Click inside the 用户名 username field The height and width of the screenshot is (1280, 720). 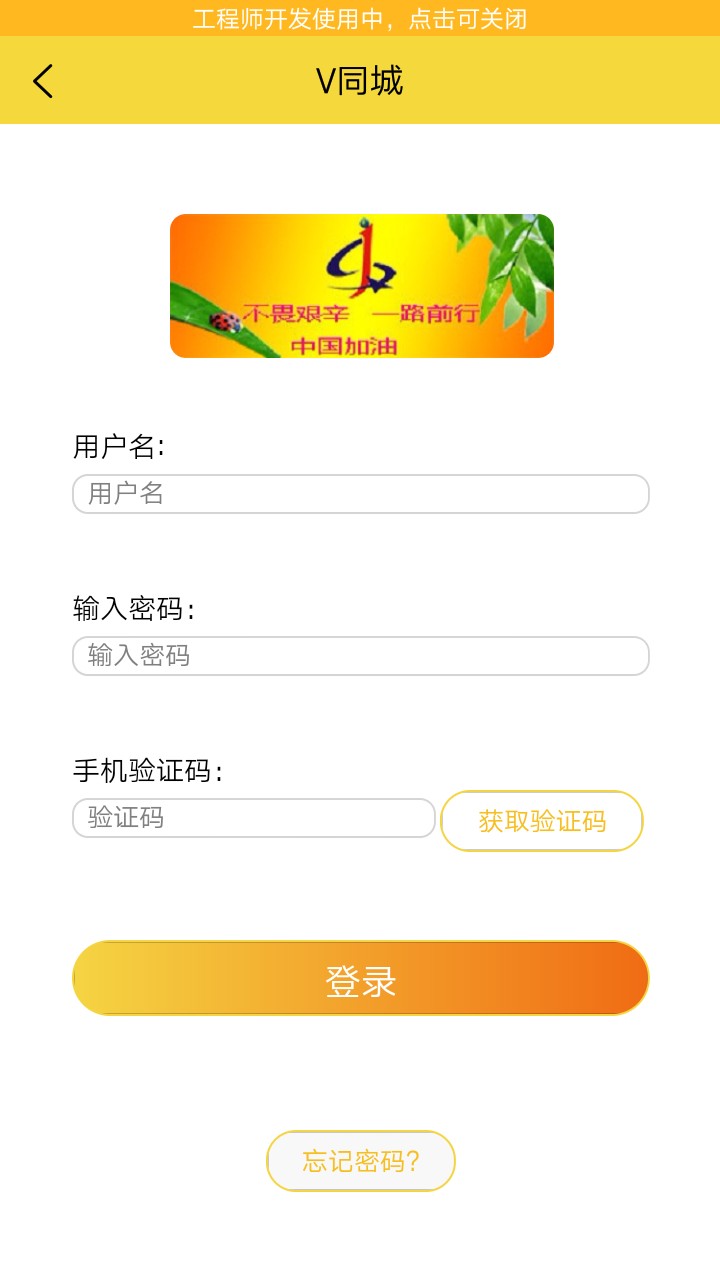pyautogui.click(x=360, y=494)
